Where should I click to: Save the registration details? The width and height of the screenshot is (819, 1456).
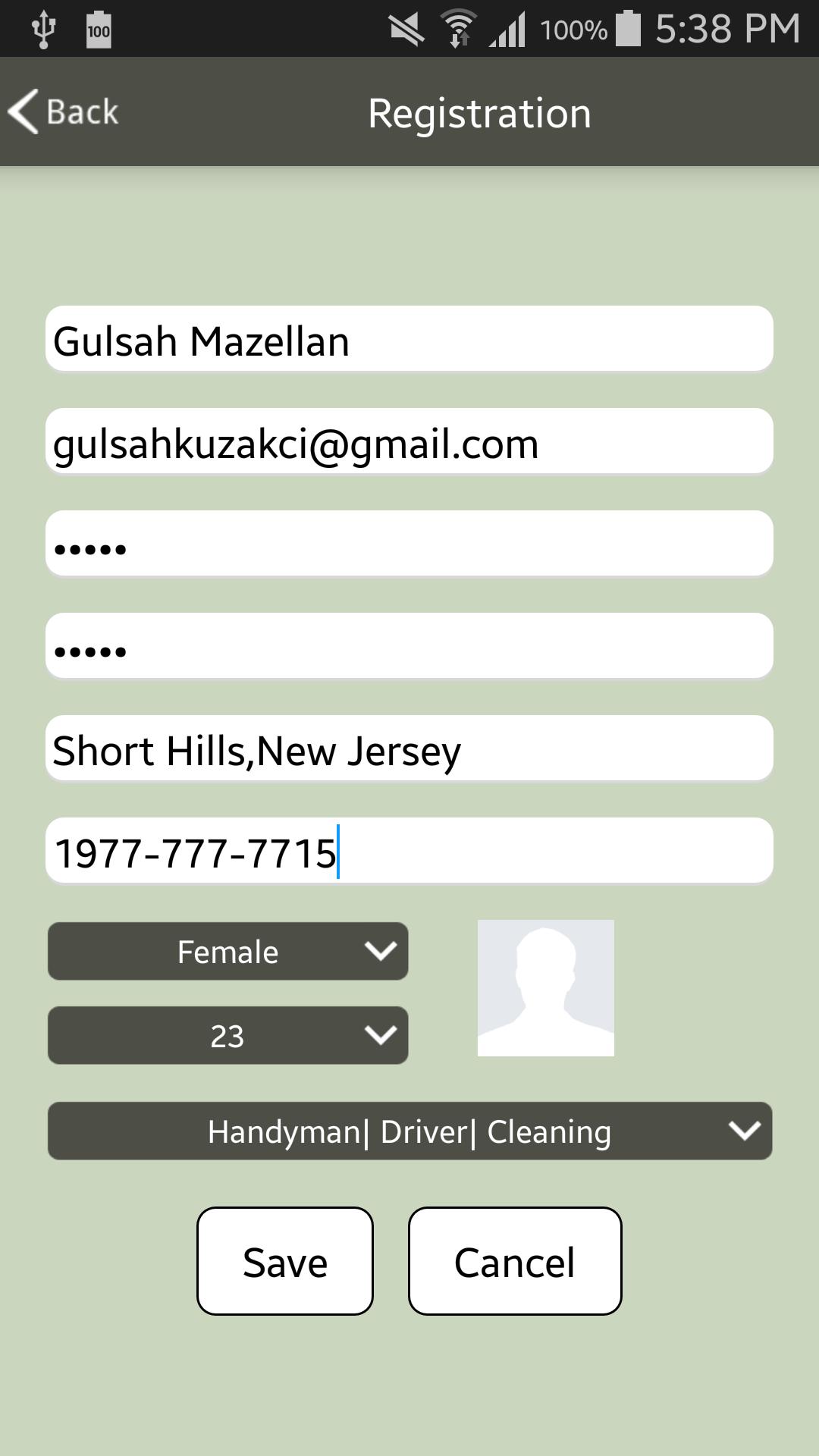(284, 1261)
